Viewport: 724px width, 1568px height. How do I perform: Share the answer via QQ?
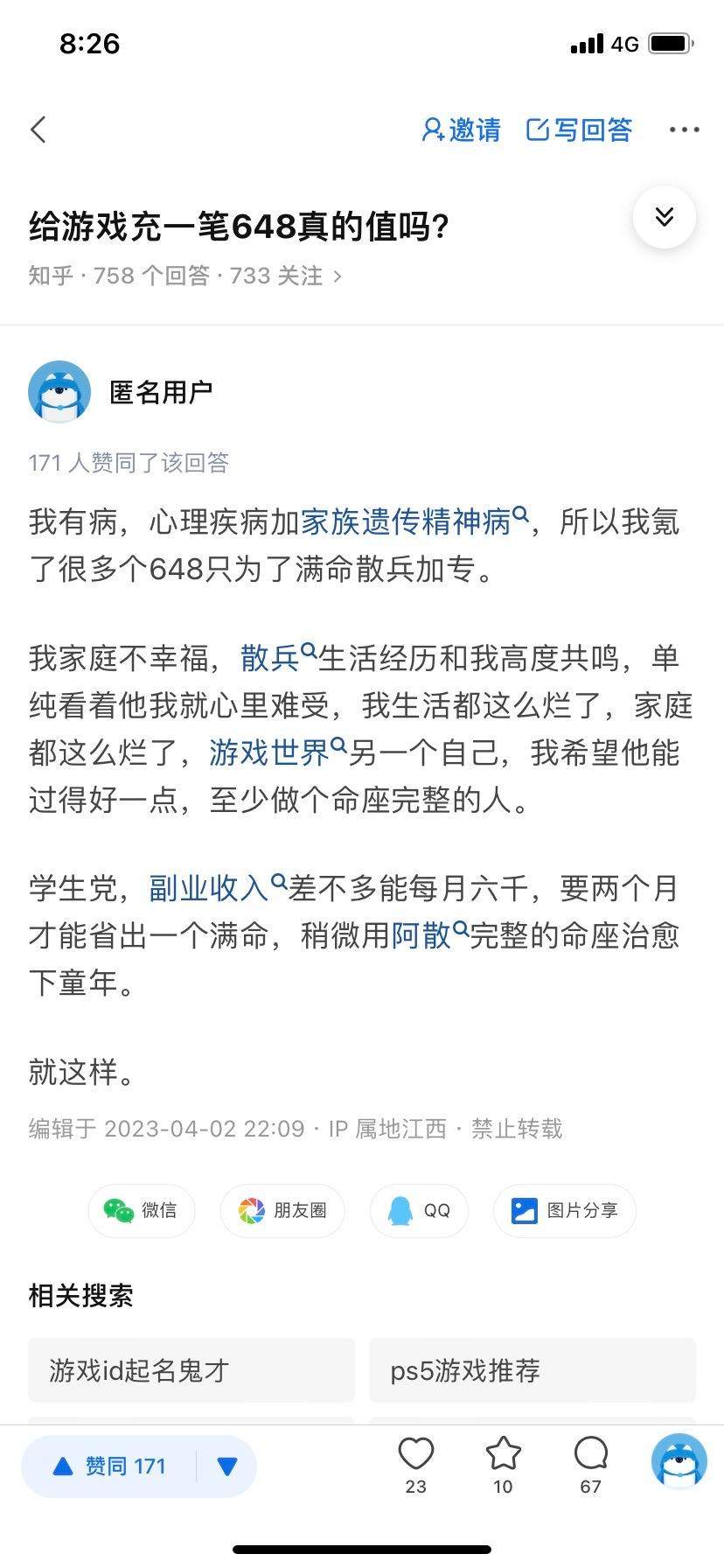(419, 1210)
